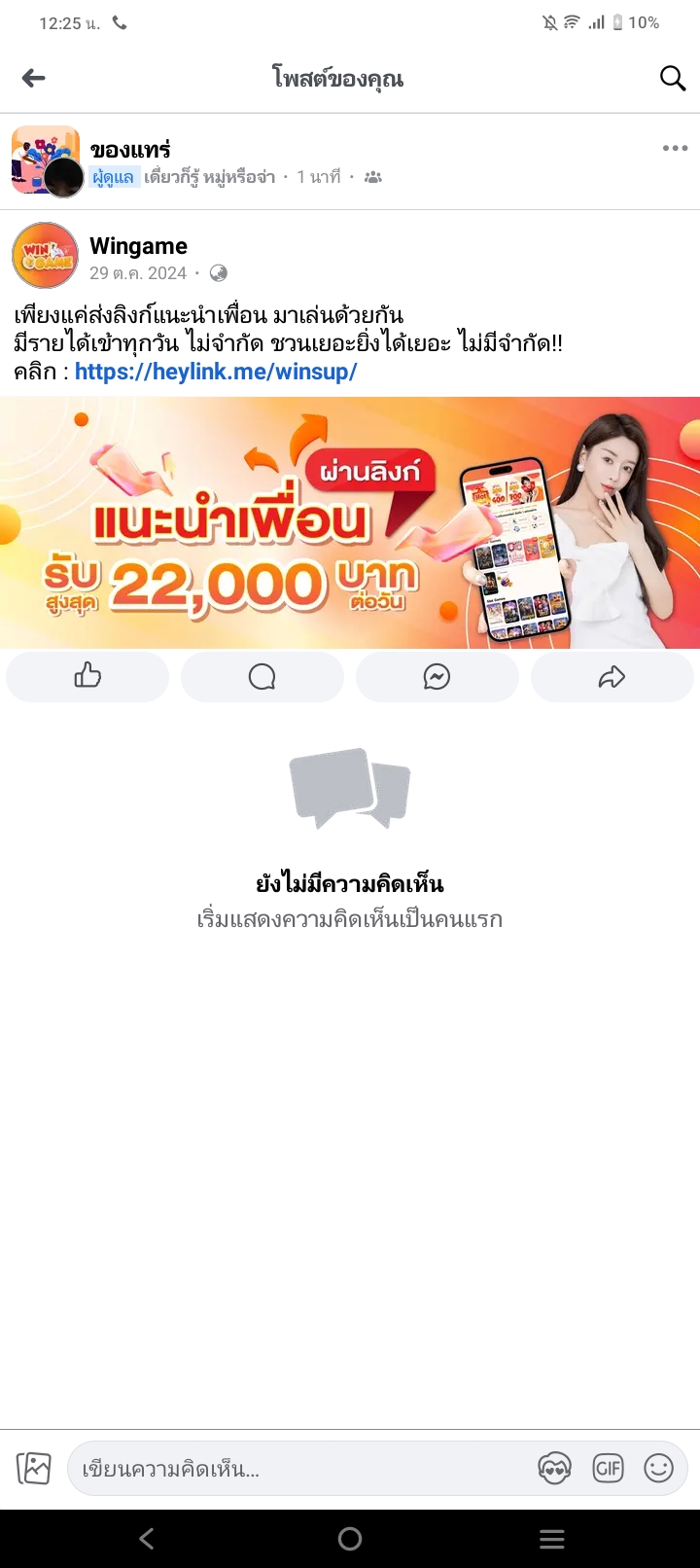
Task: Open the Wingame page profile
Action: [x=138, y=246]
